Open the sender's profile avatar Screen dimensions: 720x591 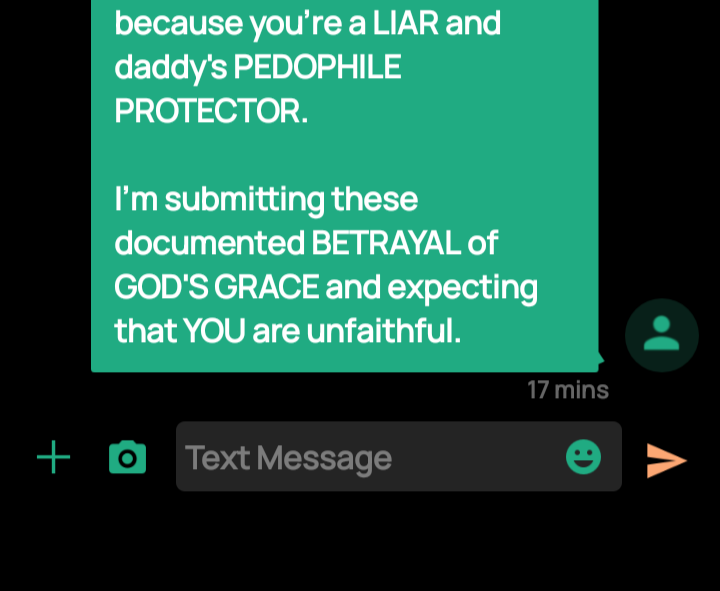[x=661, y=335]
